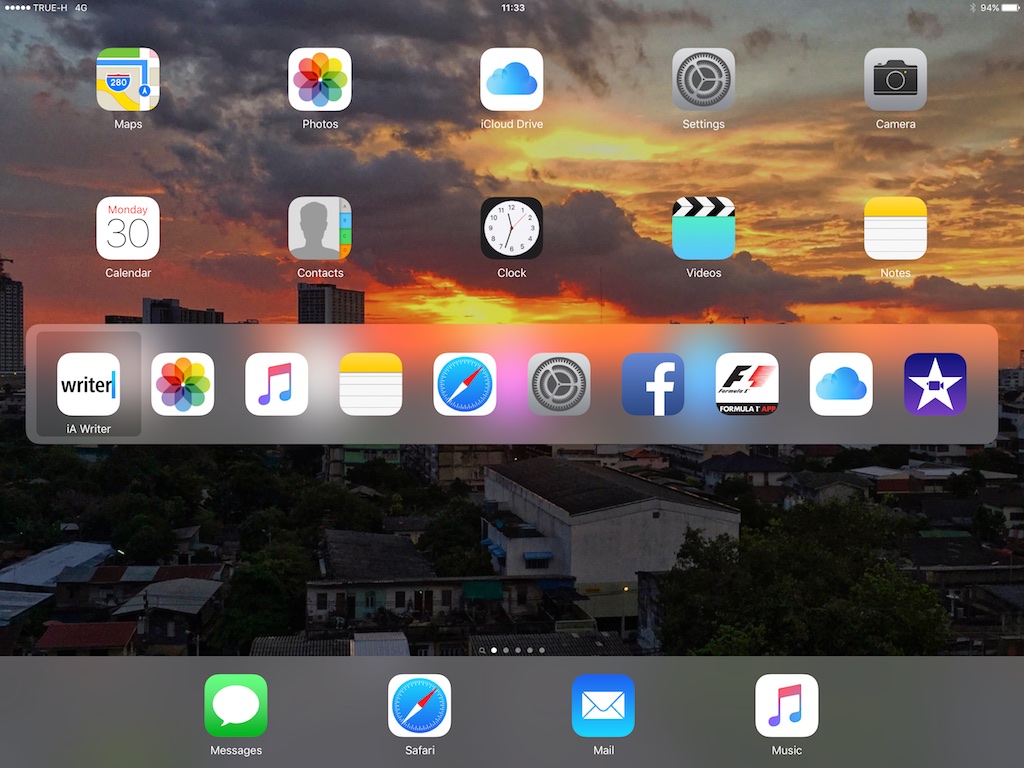Select iMovie in the app switcher

click(935, 385)
